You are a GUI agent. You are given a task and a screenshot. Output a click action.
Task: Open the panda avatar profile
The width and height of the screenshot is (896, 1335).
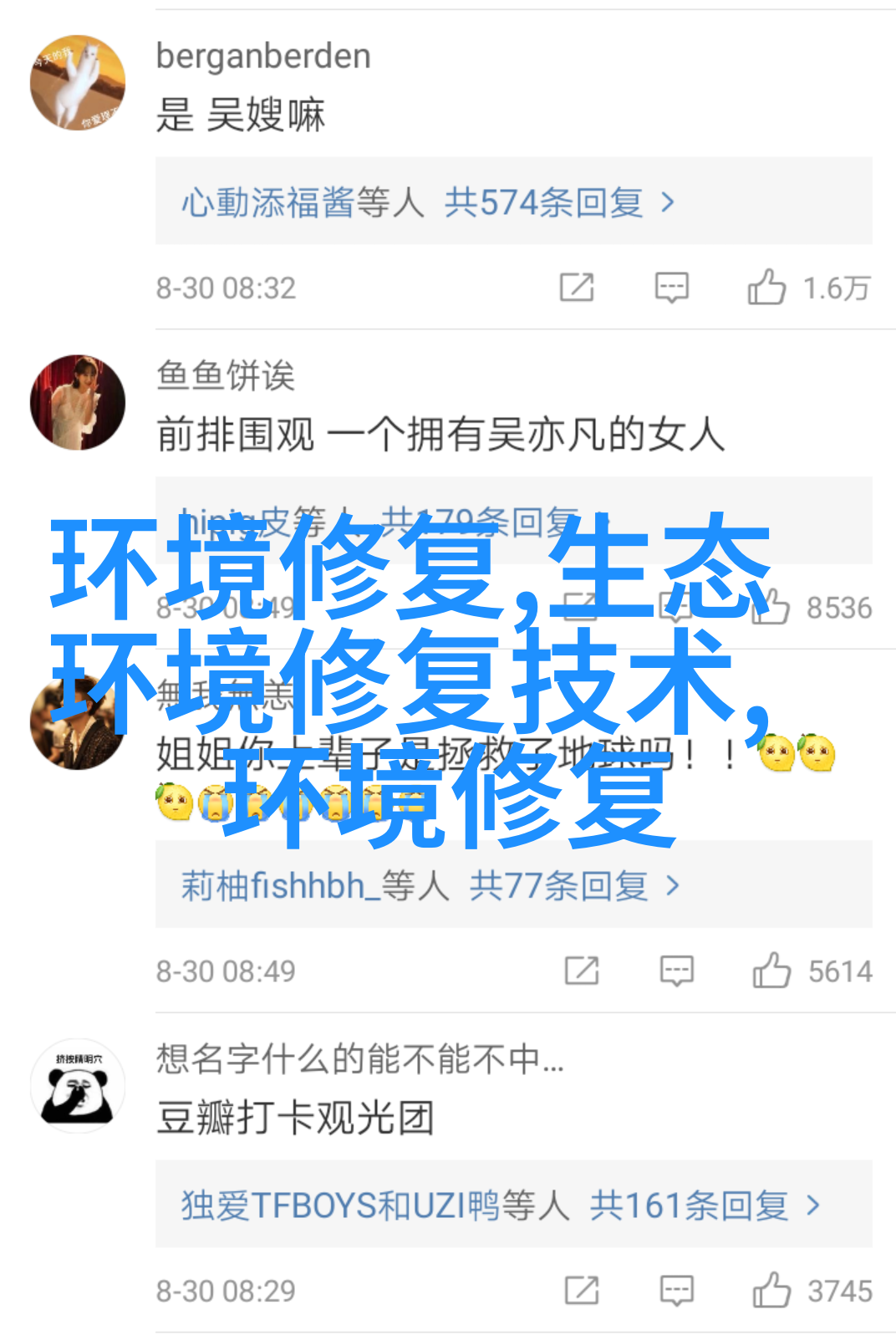(x=78, y=1086)
